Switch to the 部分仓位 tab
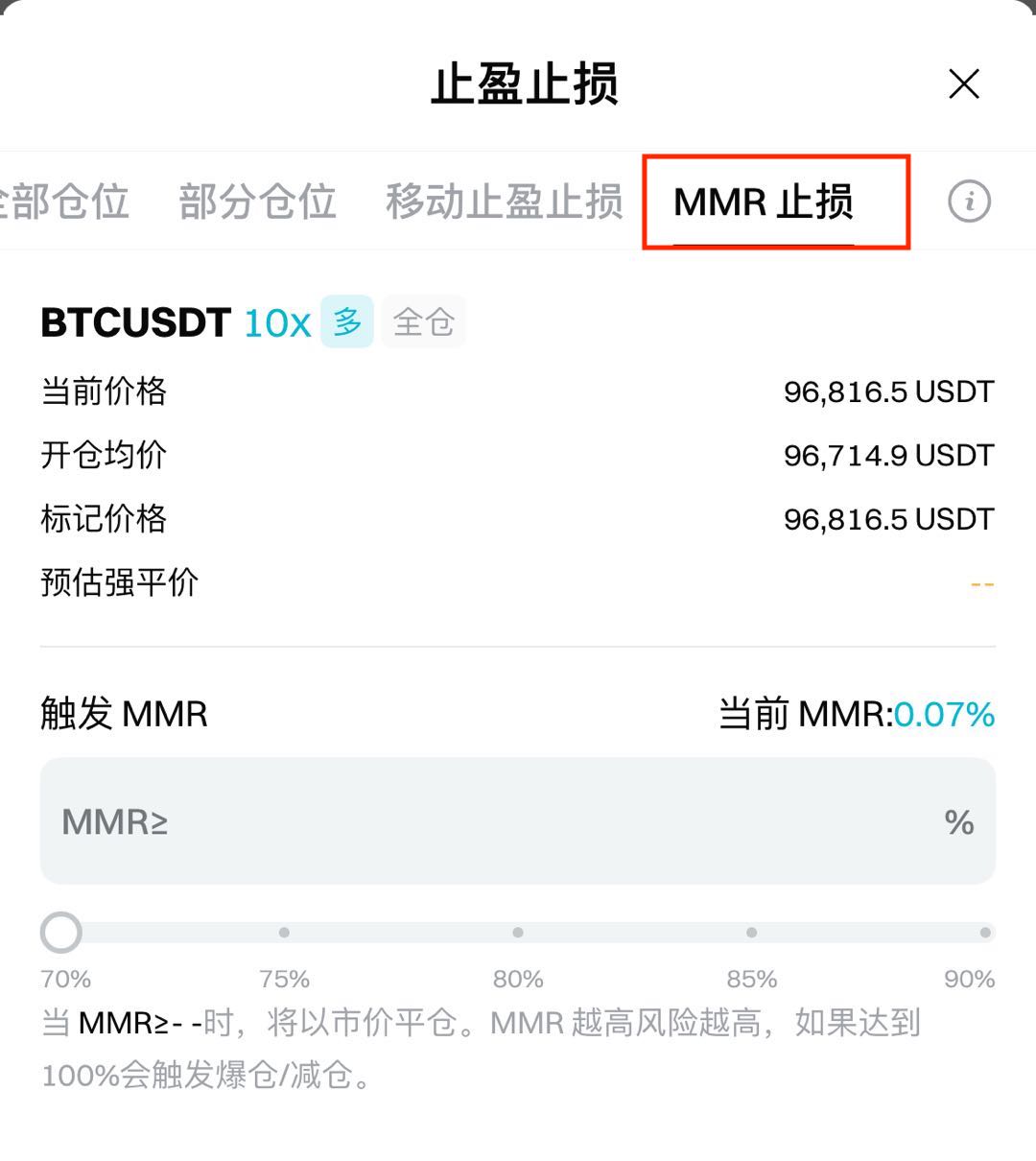 (257, 201)
